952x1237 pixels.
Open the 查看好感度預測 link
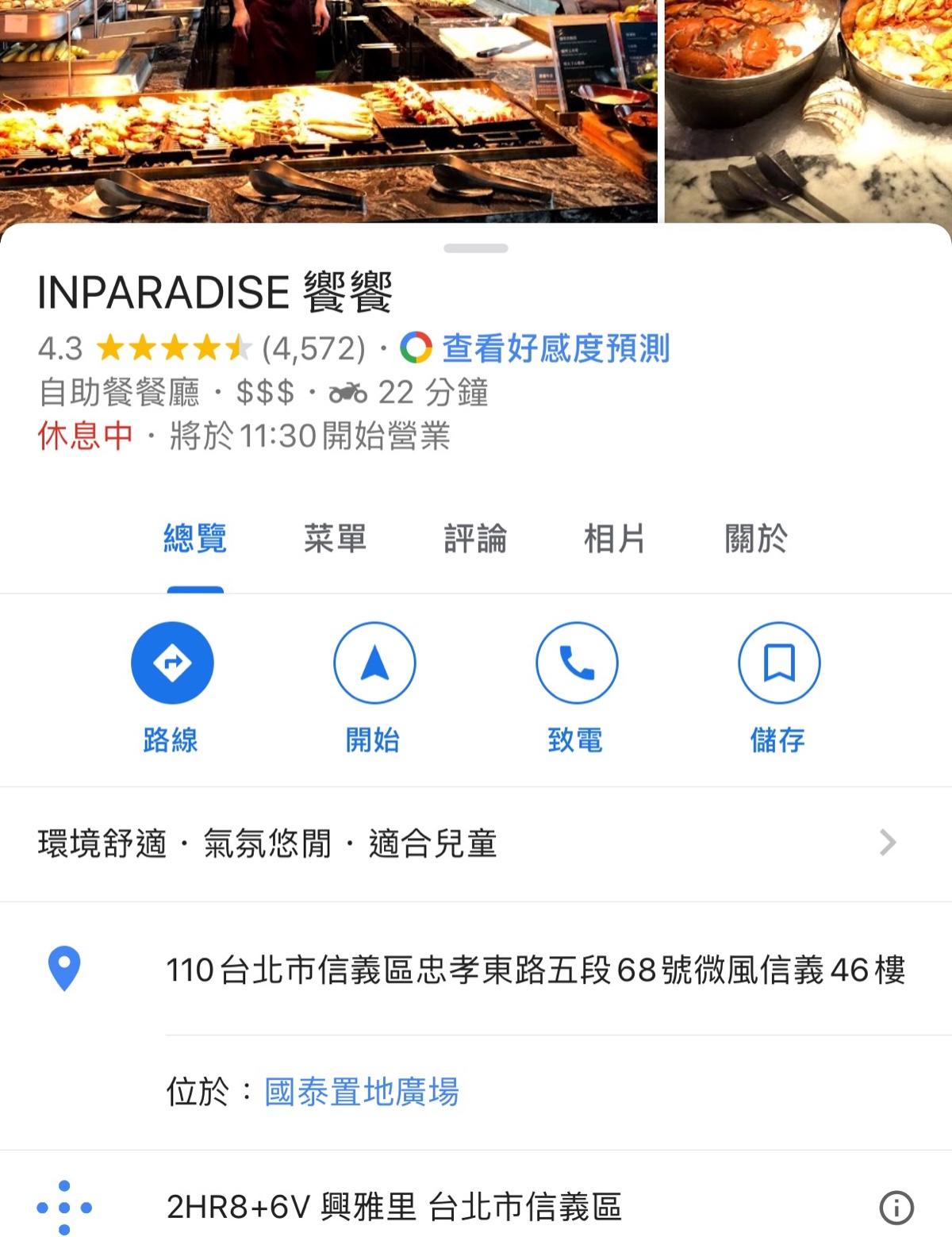pos(555,348)
